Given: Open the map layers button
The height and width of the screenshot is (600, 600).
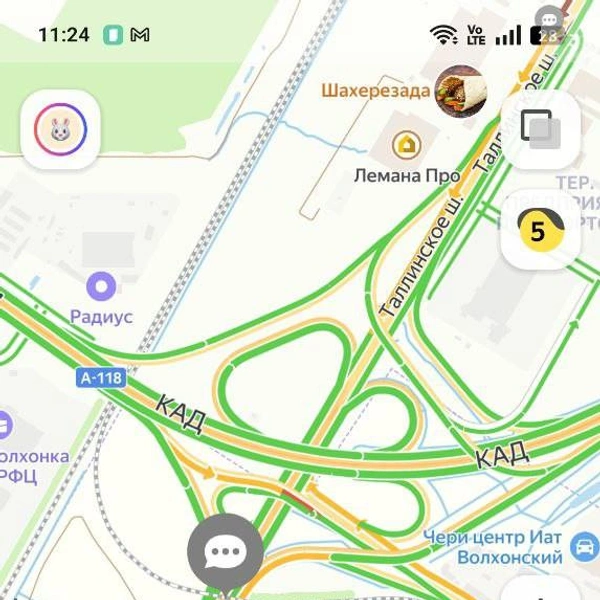Looking at the screenshot, I should tap(541, 129).
